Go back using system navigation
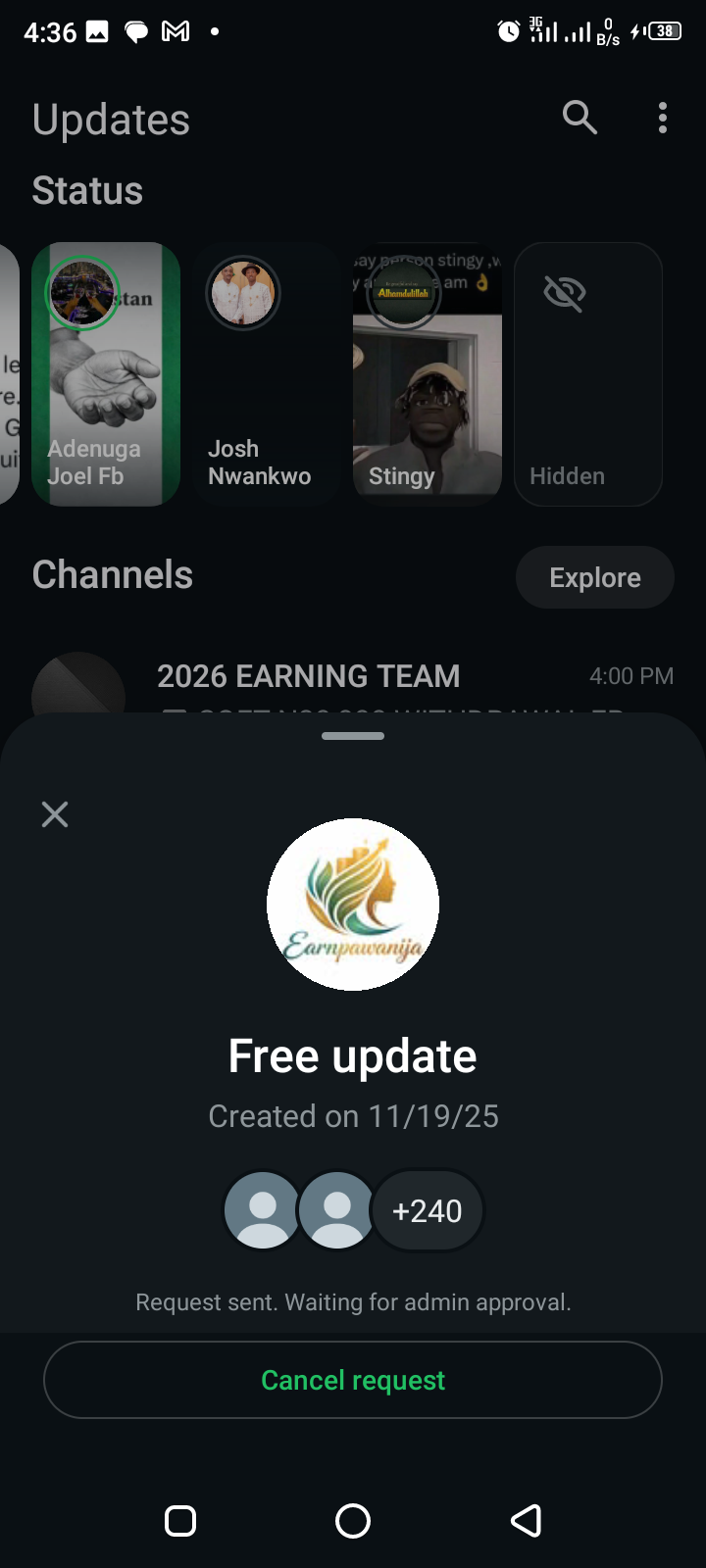Image resolution: width=706 pixels, height=1568 pixels. pos(527,1521)
